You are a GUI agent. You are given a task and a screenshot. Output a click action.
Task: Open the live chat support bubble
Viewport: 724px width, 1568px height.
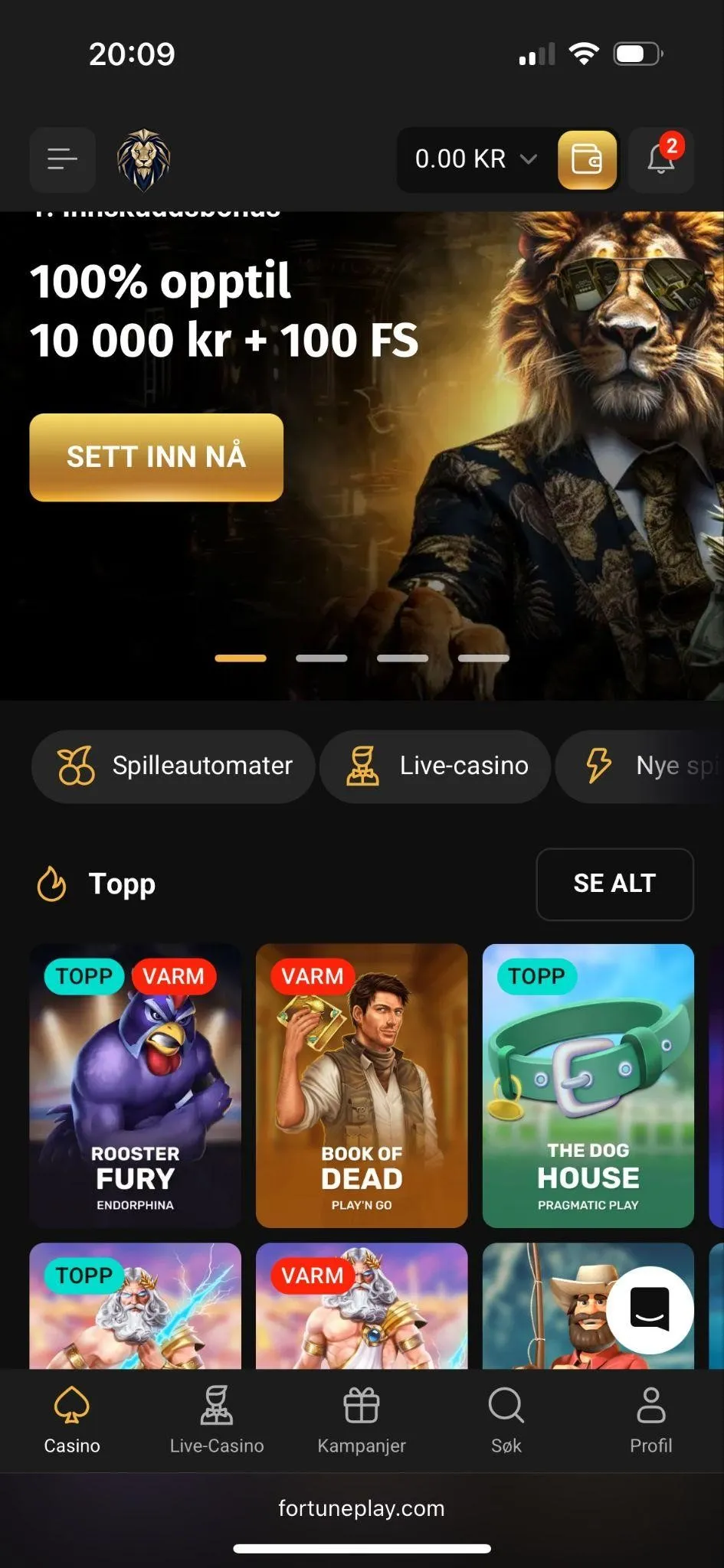click(x=650, y=1309)
